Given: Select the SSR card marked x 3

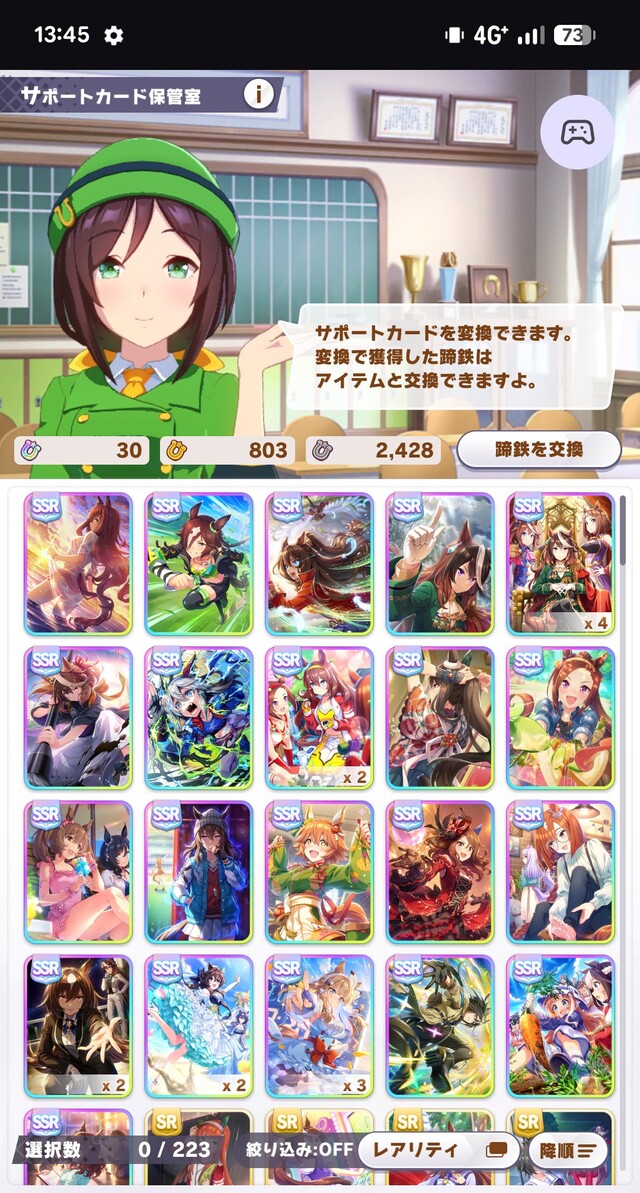Looking at the screenshot, I should (319, 1025).
